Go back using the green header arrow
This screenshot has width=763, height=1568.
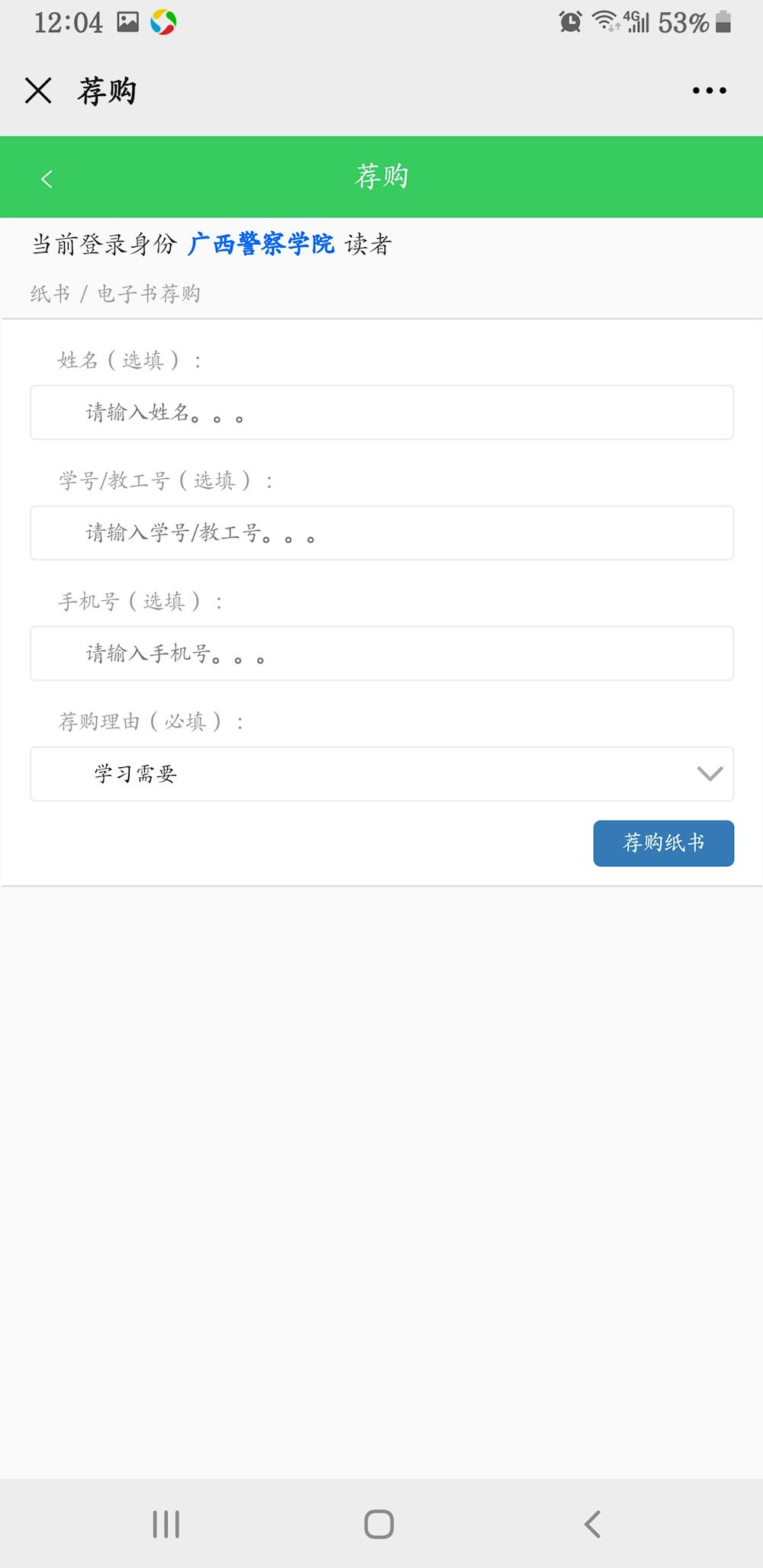click(x=47, y=178)
